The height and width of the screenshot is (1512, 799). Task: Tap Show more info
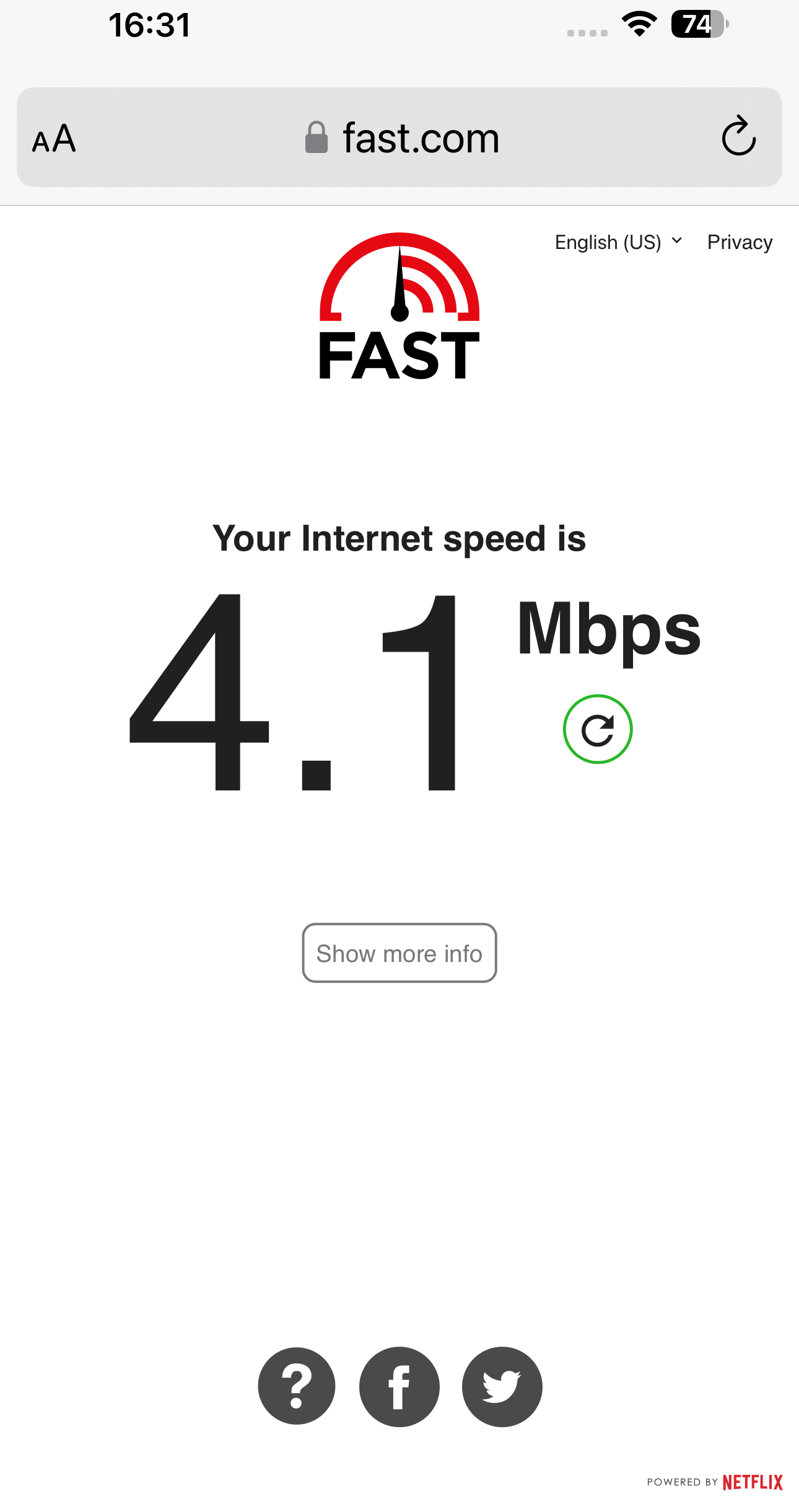(x=399, y=953)
